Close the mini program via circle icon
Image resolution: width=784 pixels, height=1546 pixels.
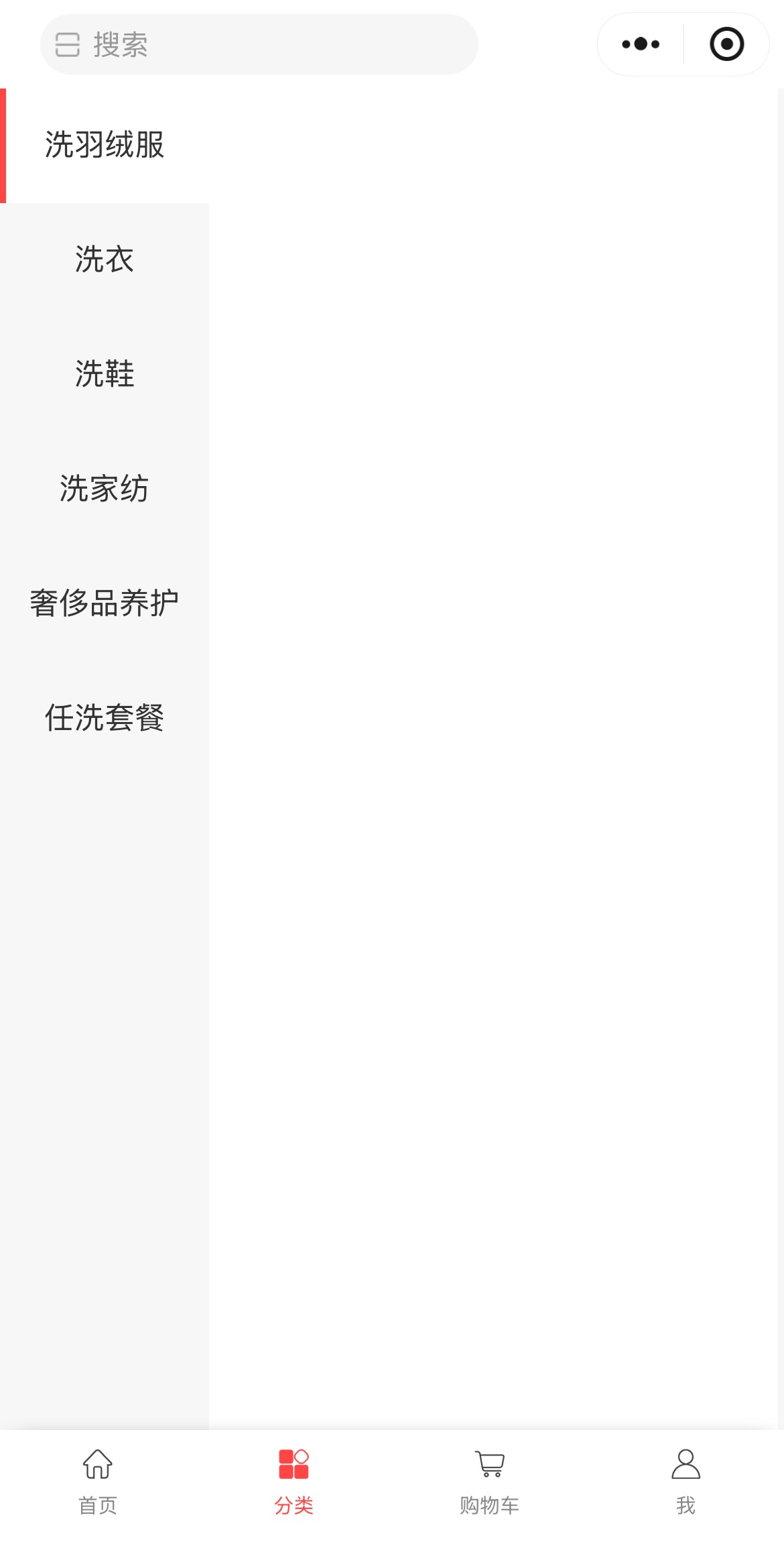(726, 44)
